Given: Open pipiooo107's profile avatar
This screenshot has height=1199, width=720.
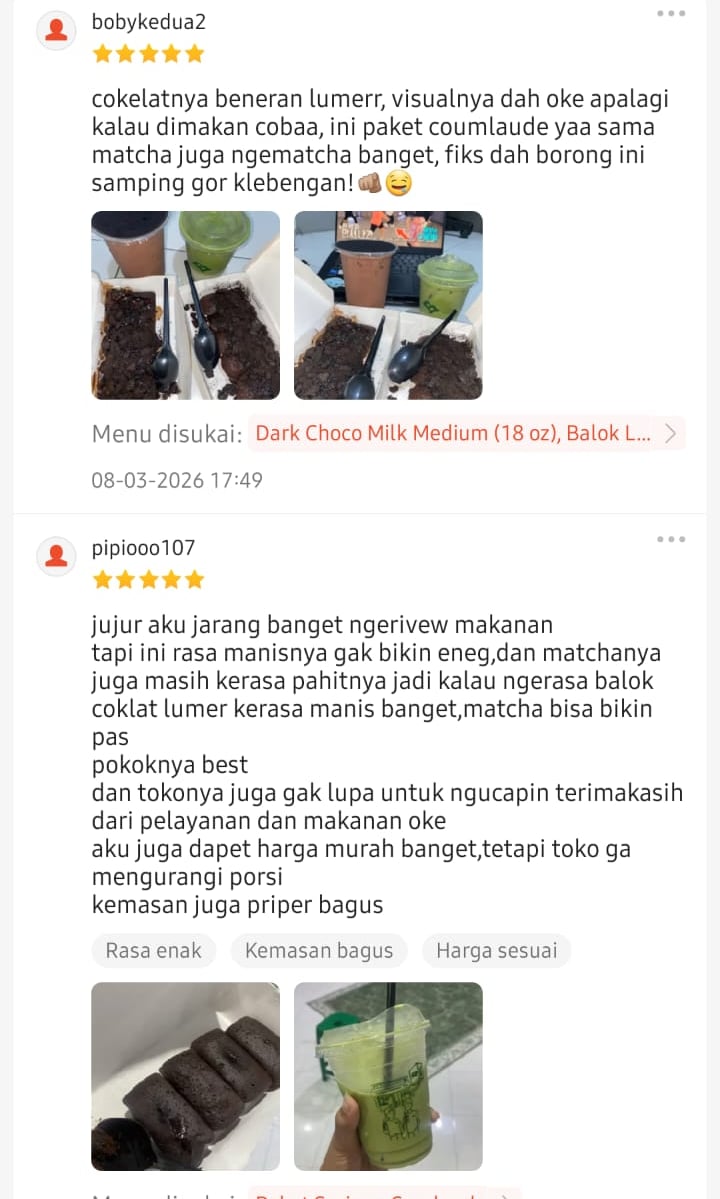Looking at the screenshot, I should (57, 556).
